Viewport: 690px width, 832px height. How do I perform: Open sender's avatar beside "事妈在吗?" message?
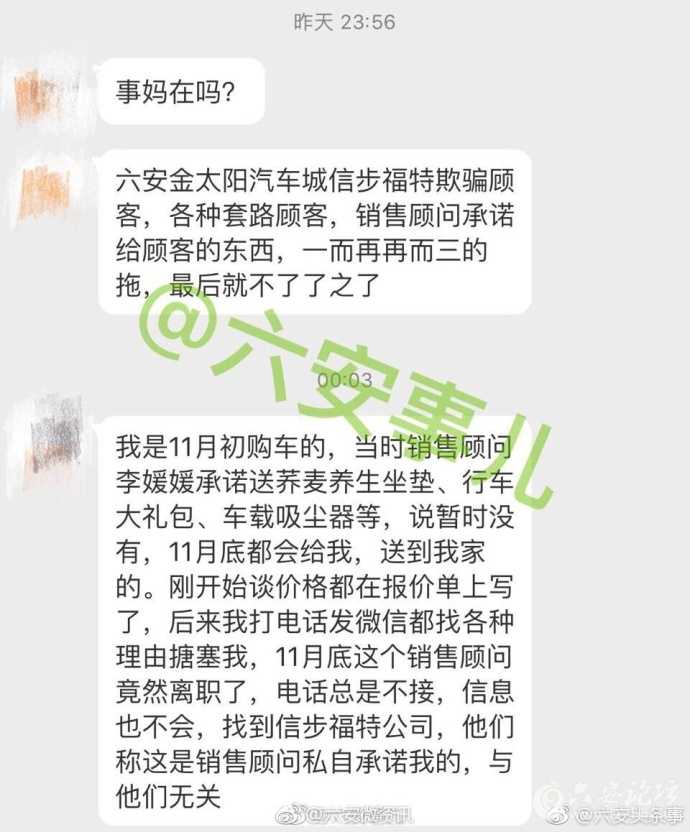pyautogui.click(x=44, y=94)
